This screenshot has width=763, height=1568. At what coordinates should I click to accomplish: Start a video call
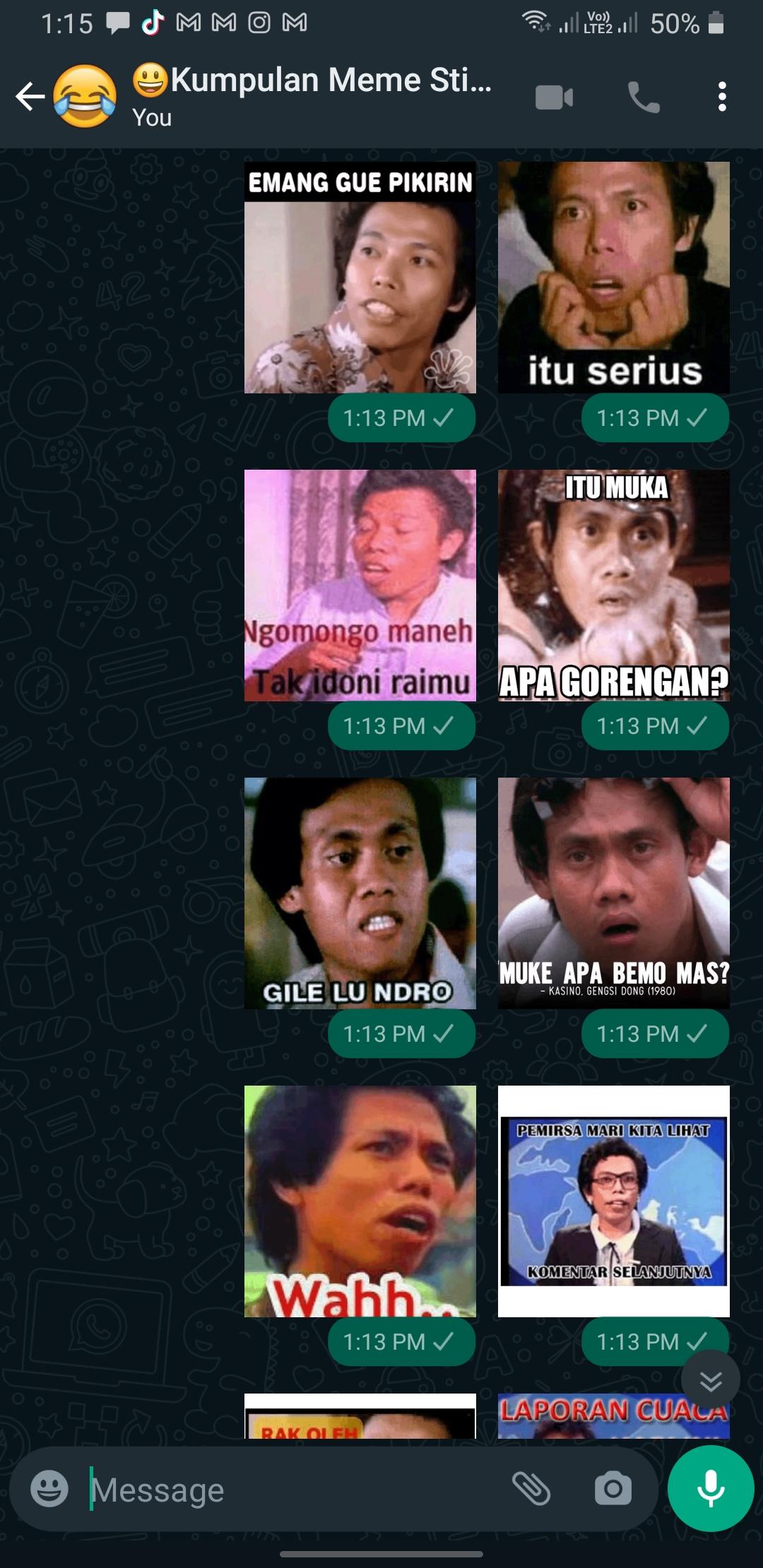click(554, 97)
